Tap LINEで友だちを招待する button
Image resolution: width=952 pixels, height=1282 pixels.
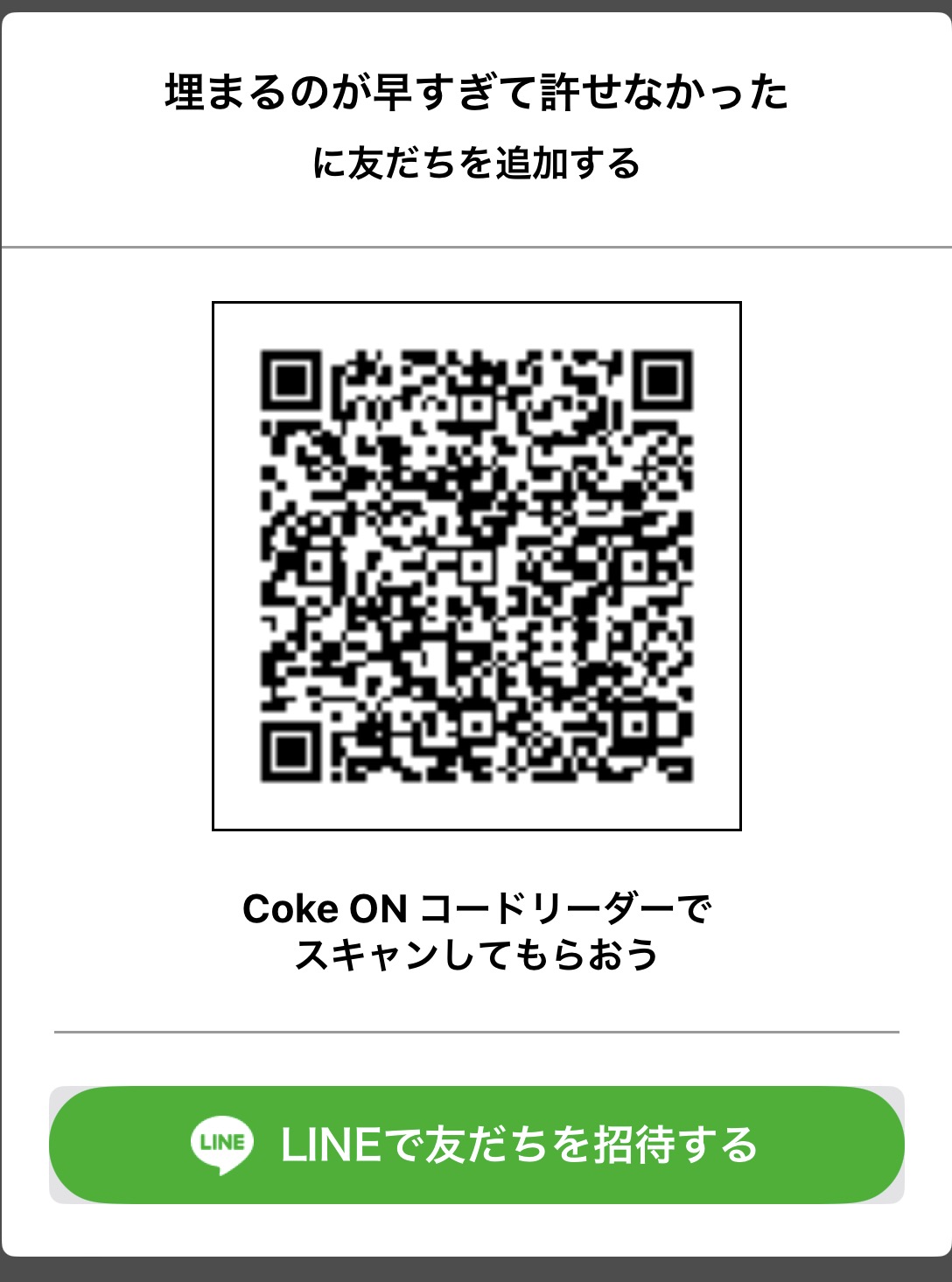(x=476, y=1145)
